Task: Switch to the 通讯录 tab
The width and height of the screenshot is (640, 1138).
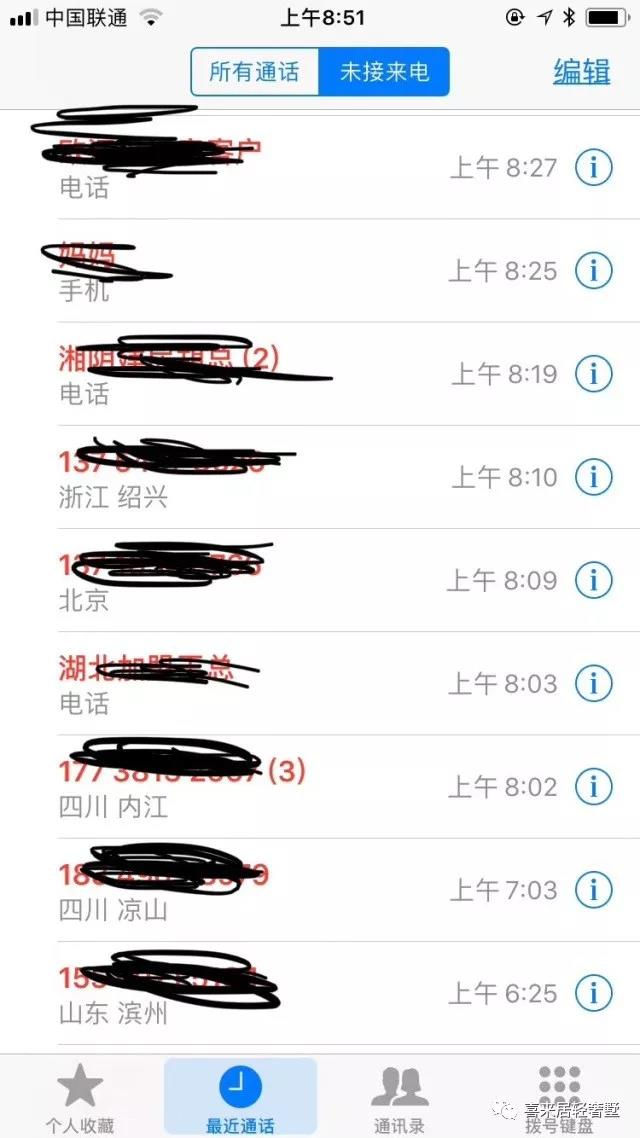Action: tap(400, 1097)
